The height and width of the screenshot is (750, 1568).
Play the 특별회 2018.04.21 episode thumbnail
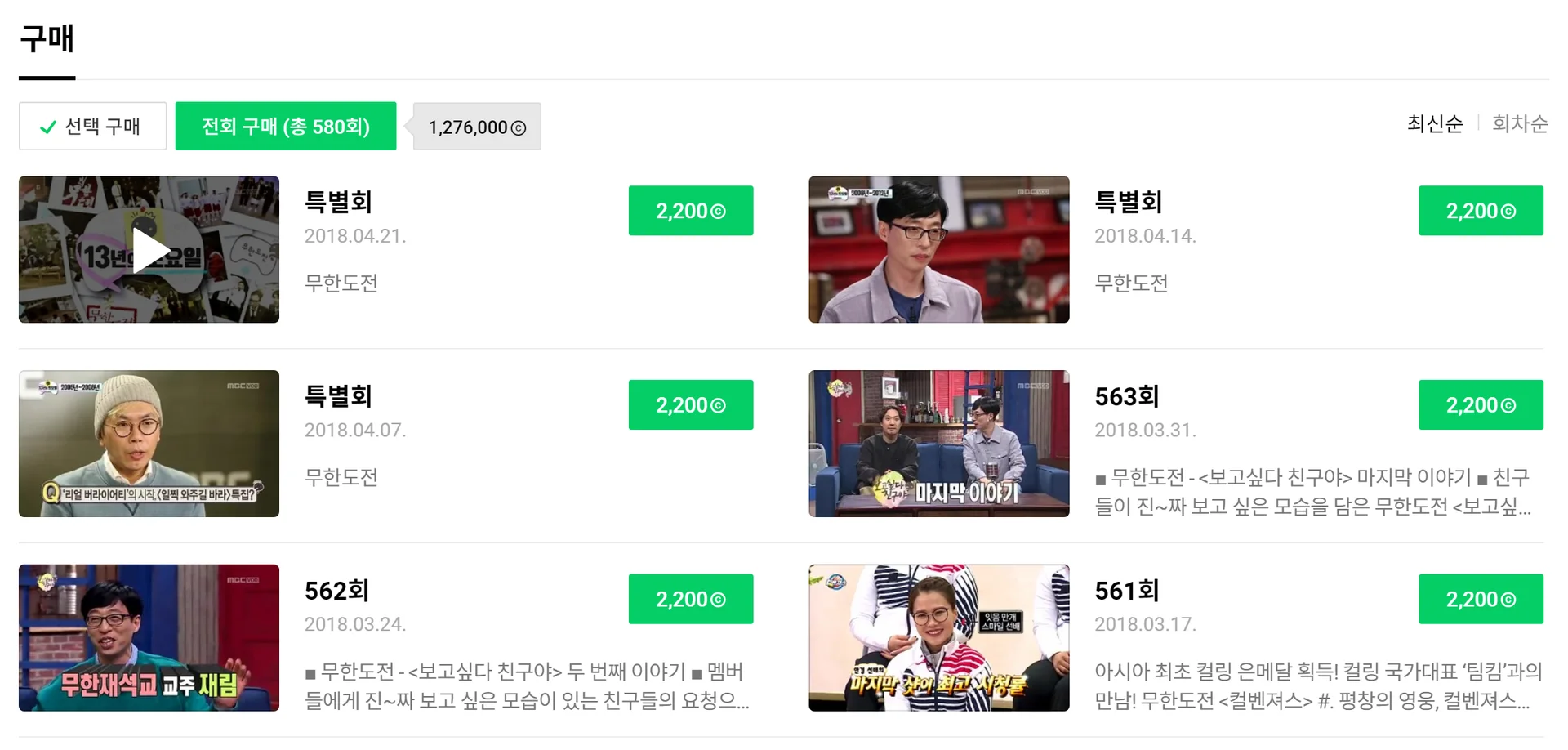(x=149, y=249)
